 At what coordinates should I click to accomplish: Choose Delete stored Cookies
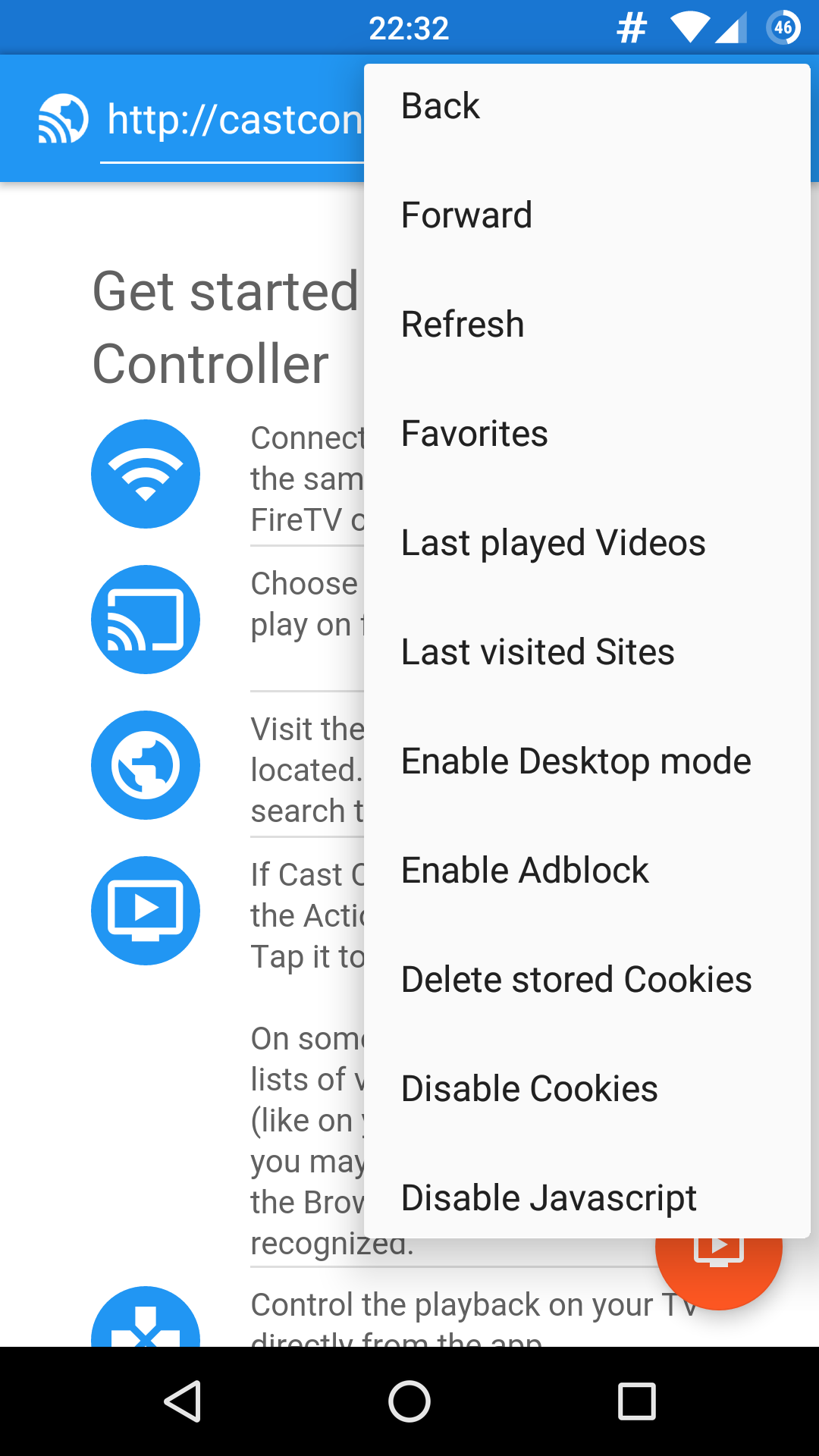pyautogui.click(x=575, y=978)
